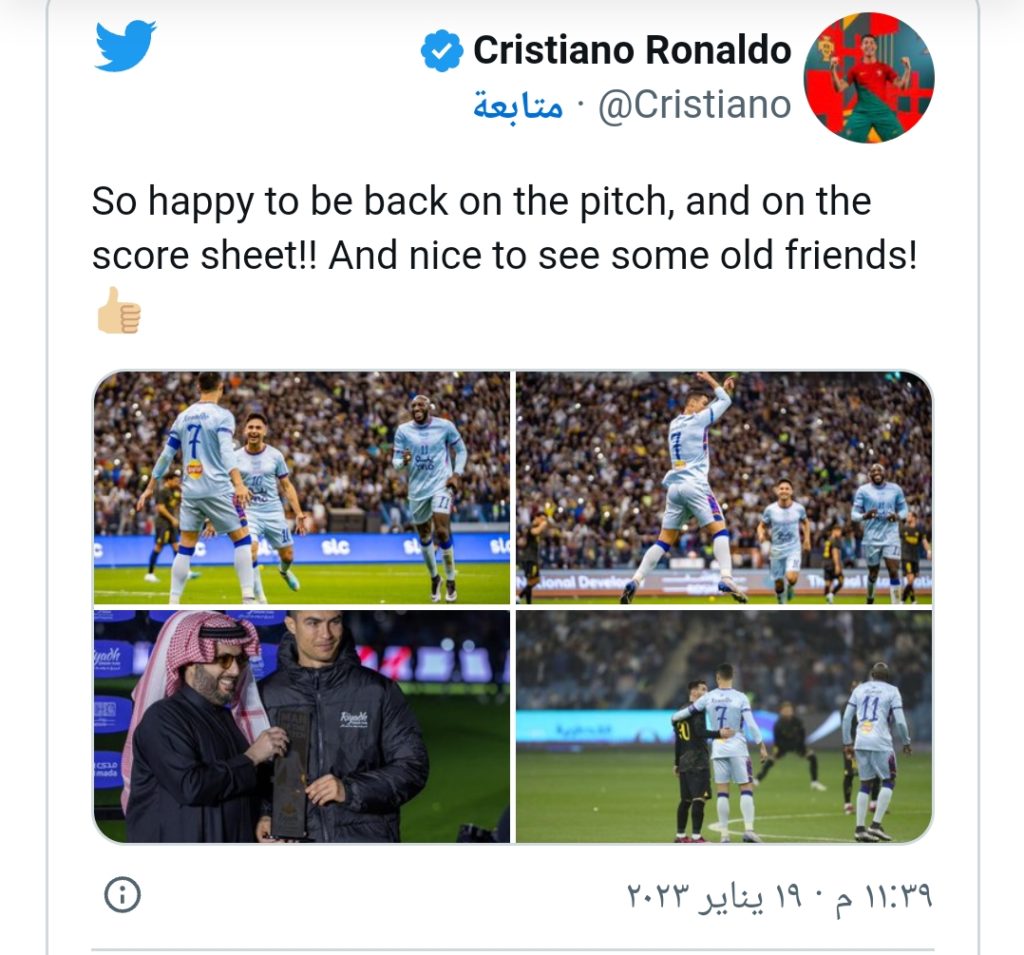Screen dimensions: 1024x955
Task: Open Cristiano Ronaldo's profile picture
Action: (868, 78)
